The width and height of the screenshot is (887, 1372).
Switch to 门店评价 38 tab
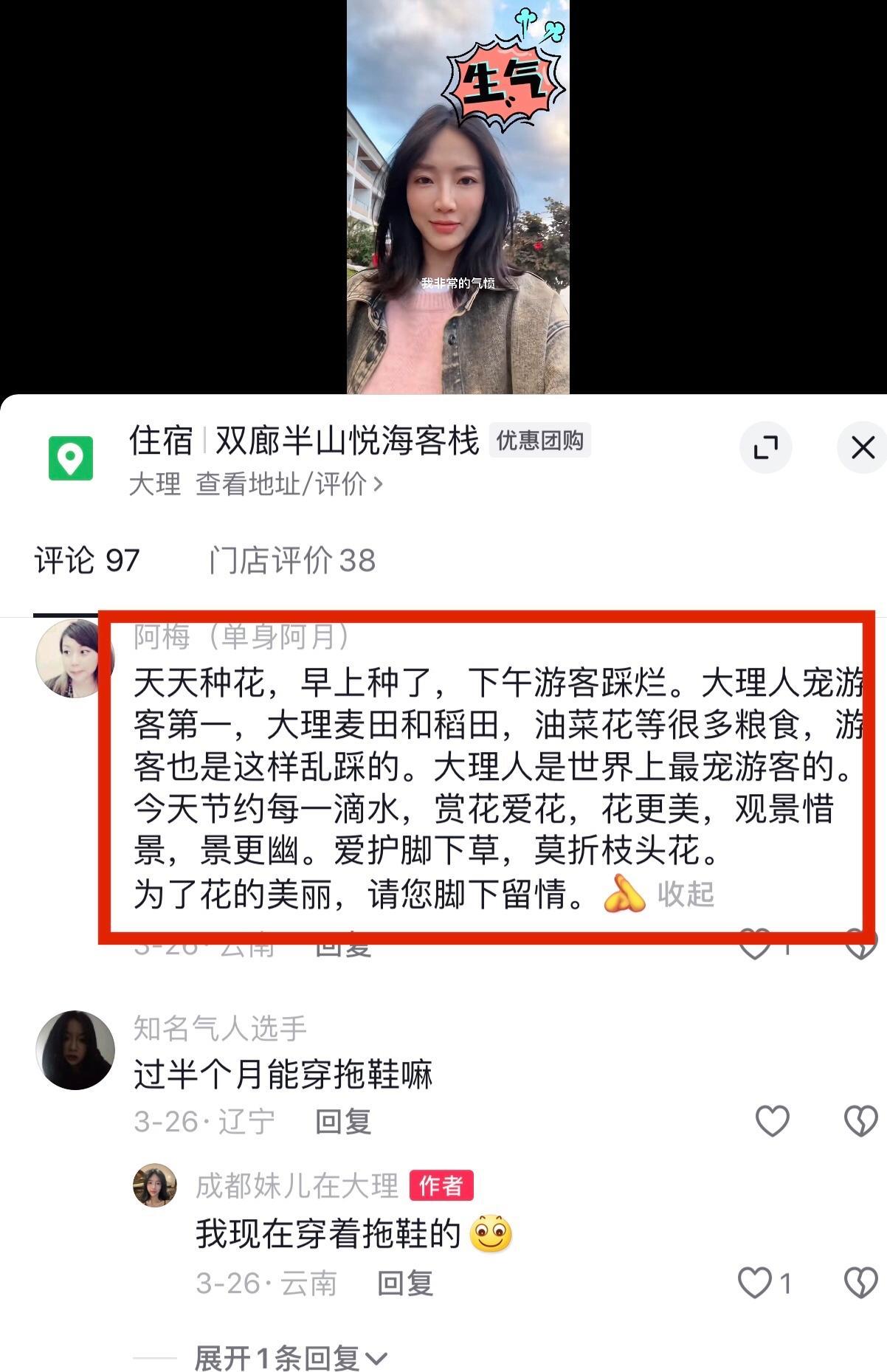(x=292, y=561)
